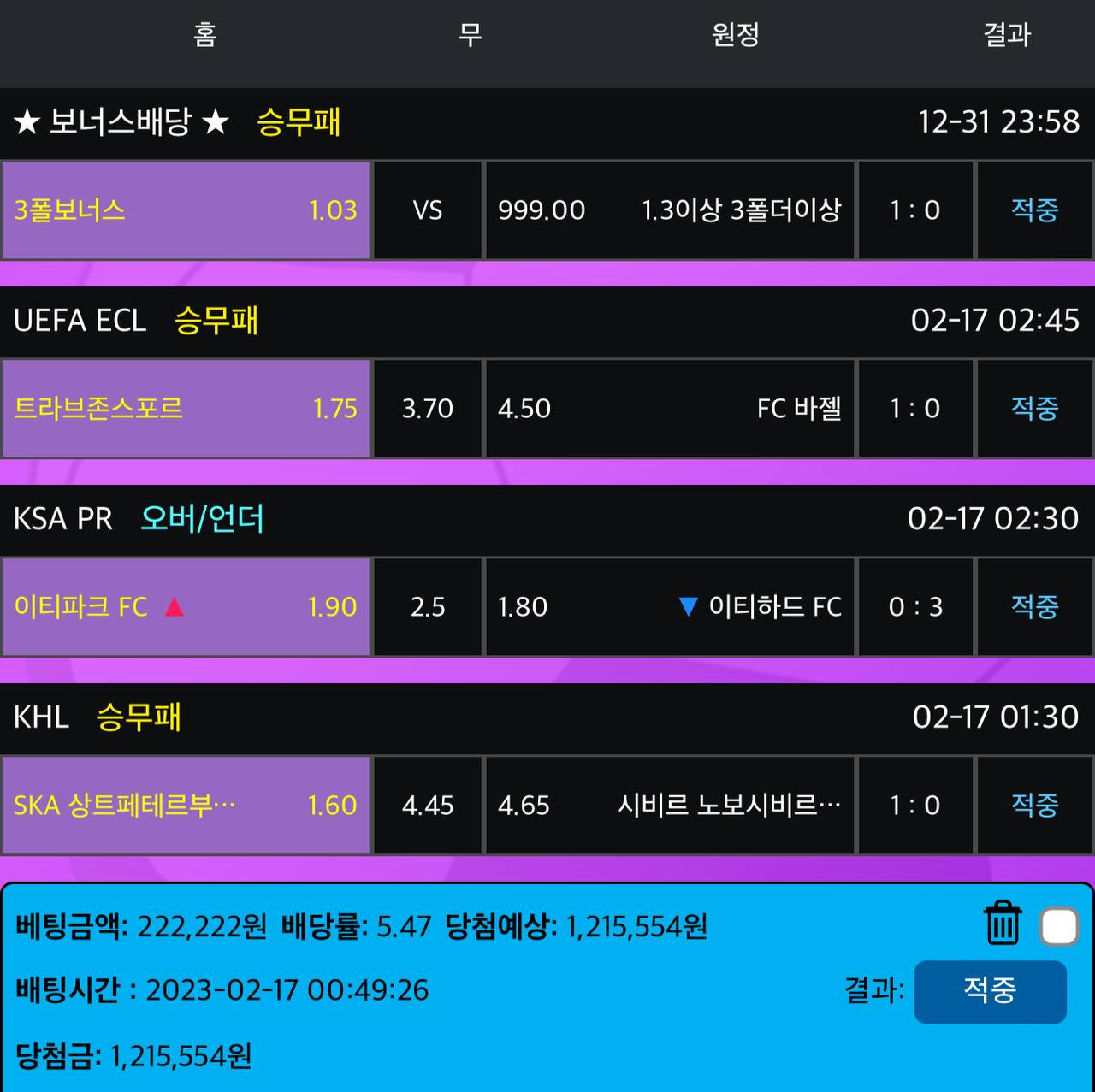
Task: Tick the checkbox beside the trash icon
Action: tap(1059, 927)
